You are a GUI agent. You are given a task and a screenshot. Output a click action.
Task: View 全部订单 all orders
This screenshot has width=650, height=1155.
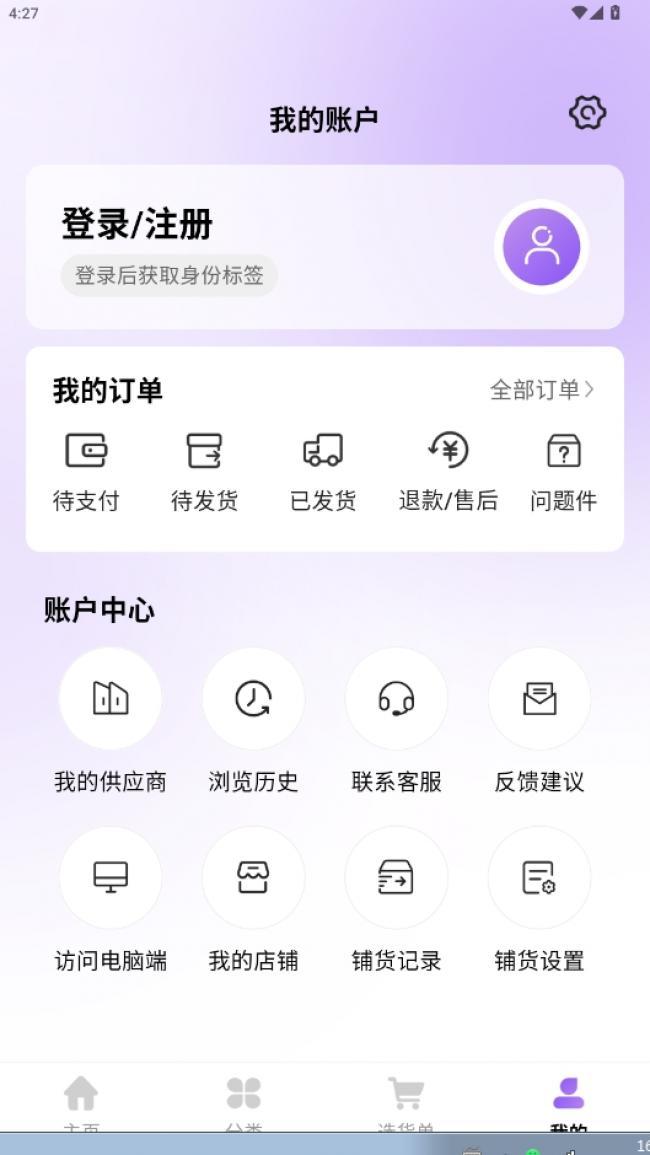(542, 390)
